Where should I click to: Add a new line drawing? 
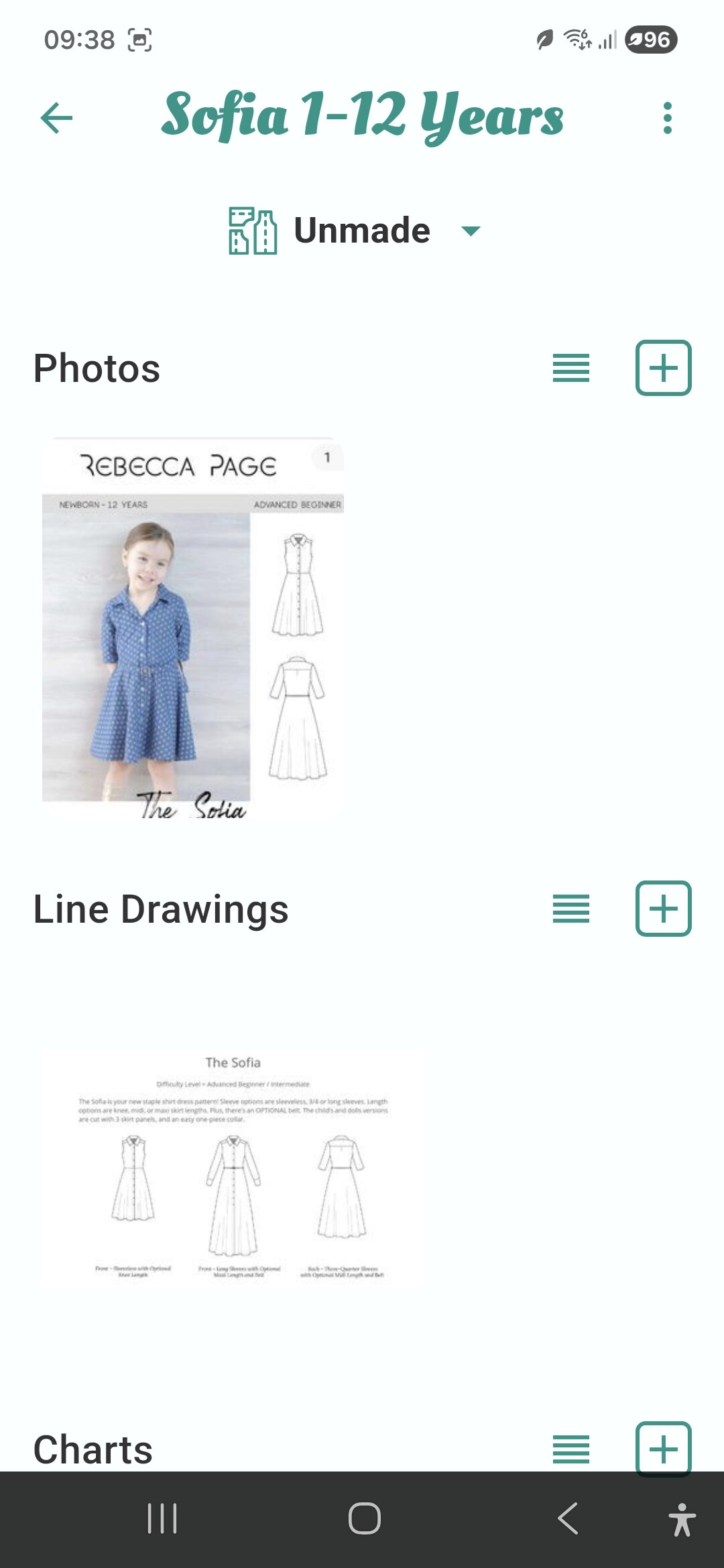coord(663,909)
